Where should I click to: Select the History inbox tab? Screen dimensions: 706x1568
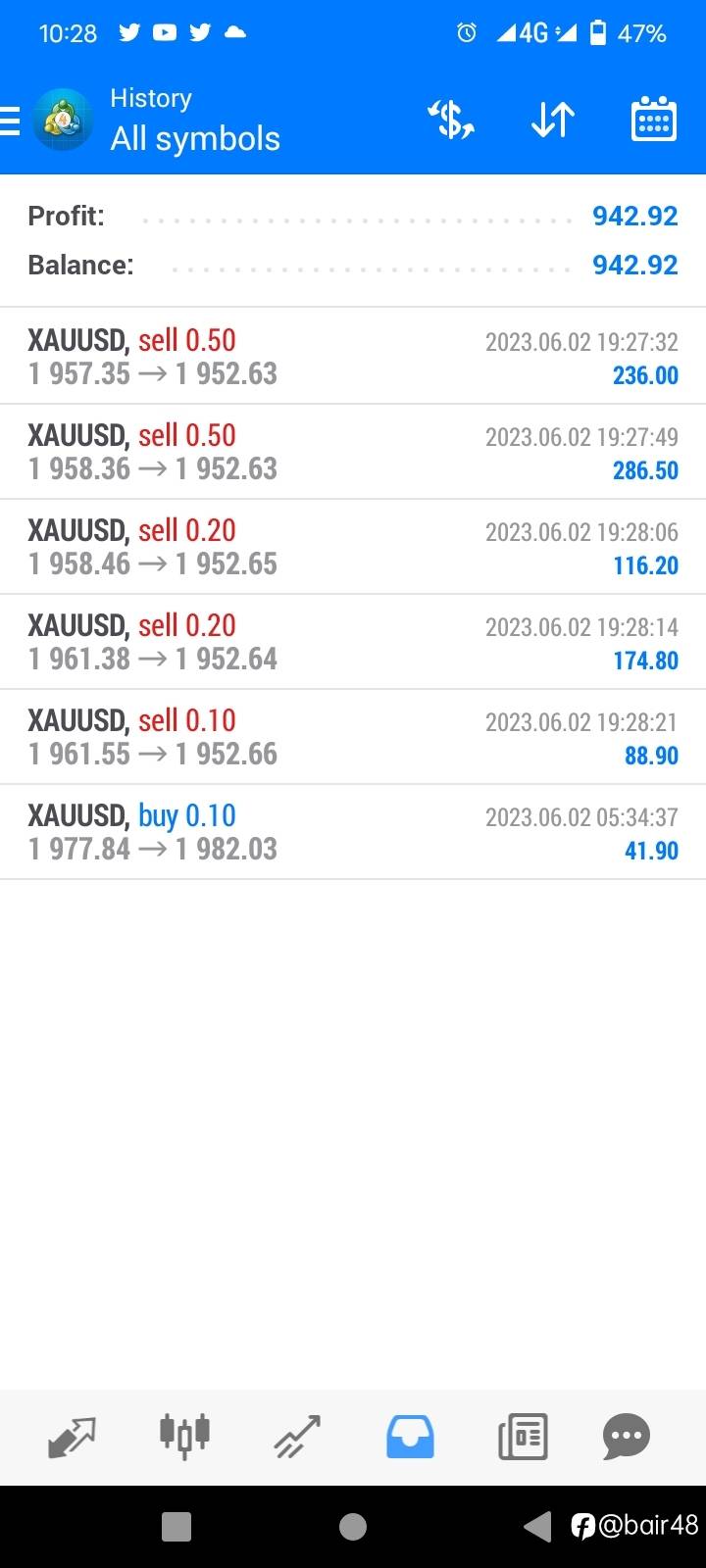tap(410, 1438)
